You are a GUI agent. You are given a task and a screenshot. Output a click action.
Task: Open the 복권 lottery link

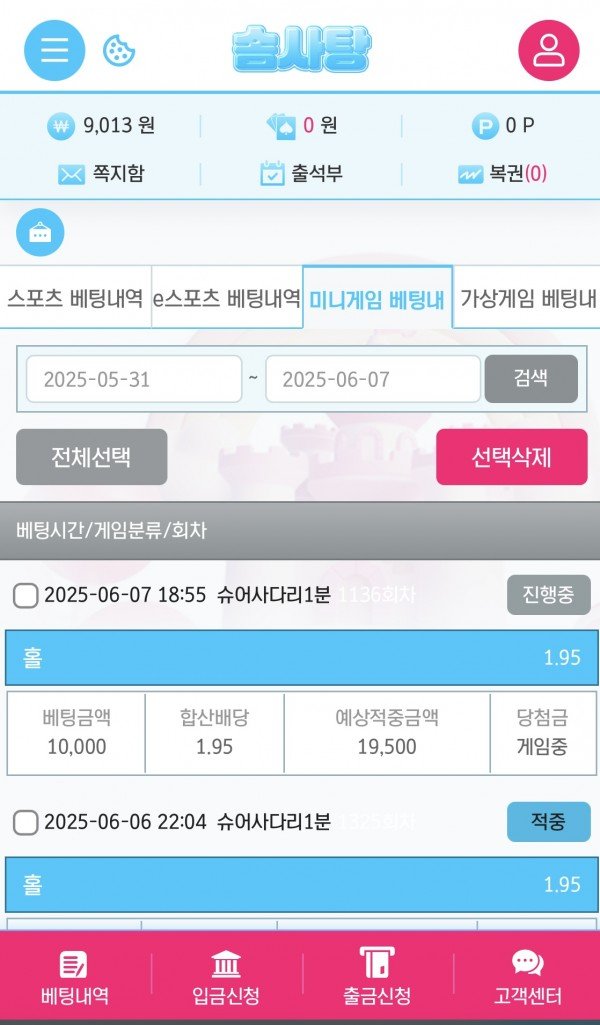pos(502,174)
